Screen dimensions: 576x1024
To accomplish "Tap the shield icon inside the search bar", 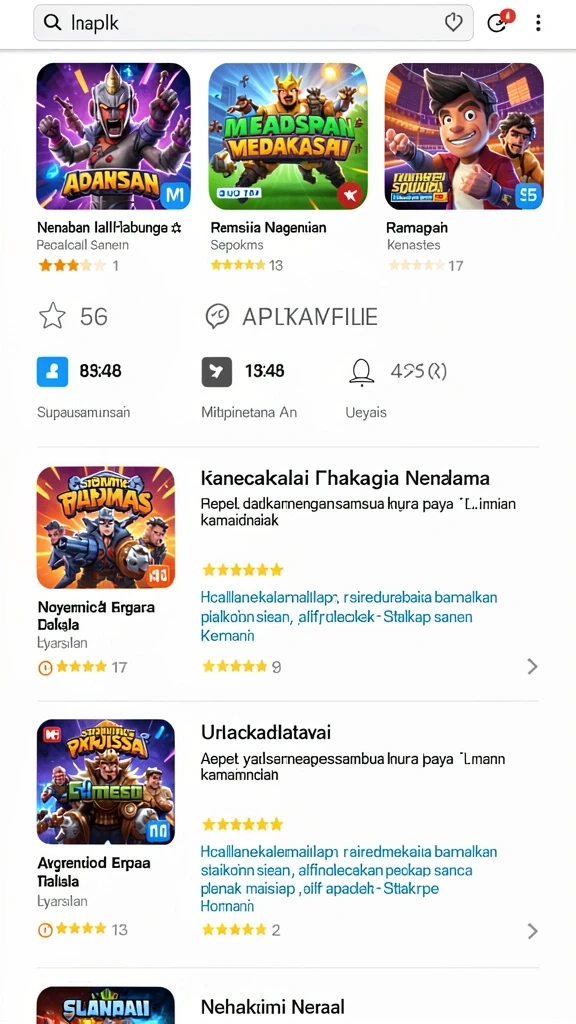I will (453, 24).
